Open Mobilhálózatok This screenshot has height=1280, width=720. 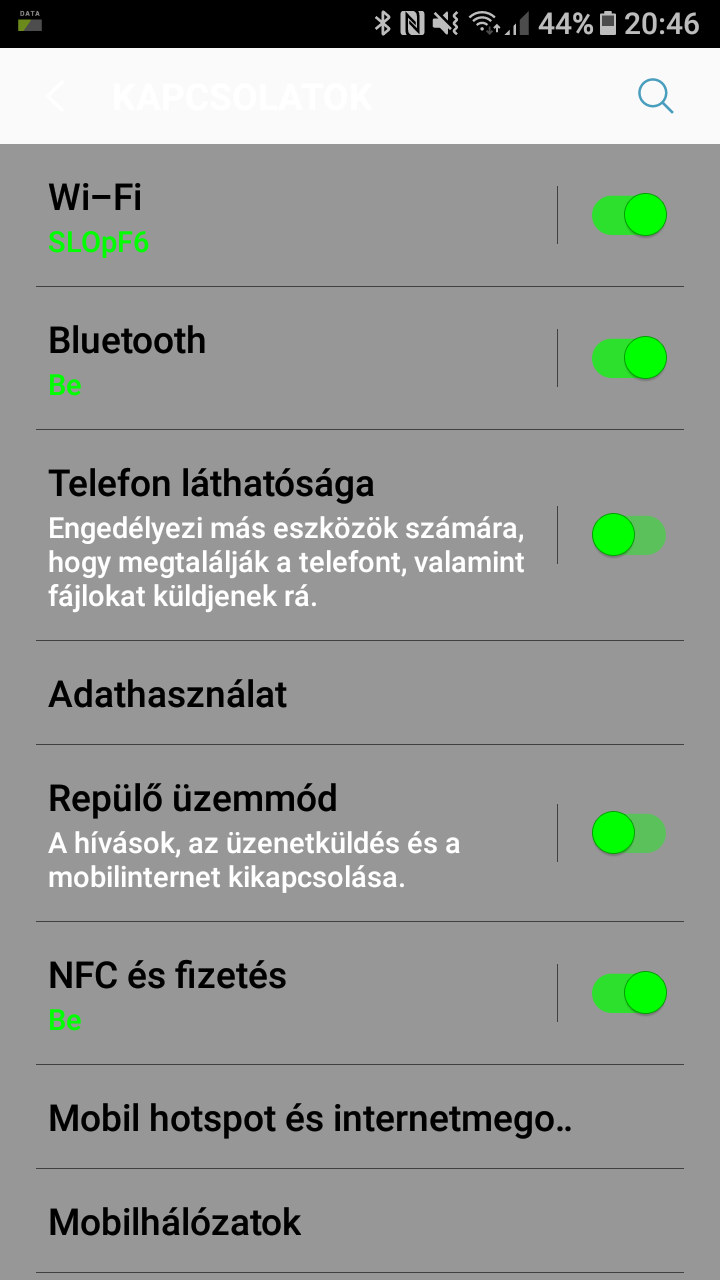coord(360,1221)
